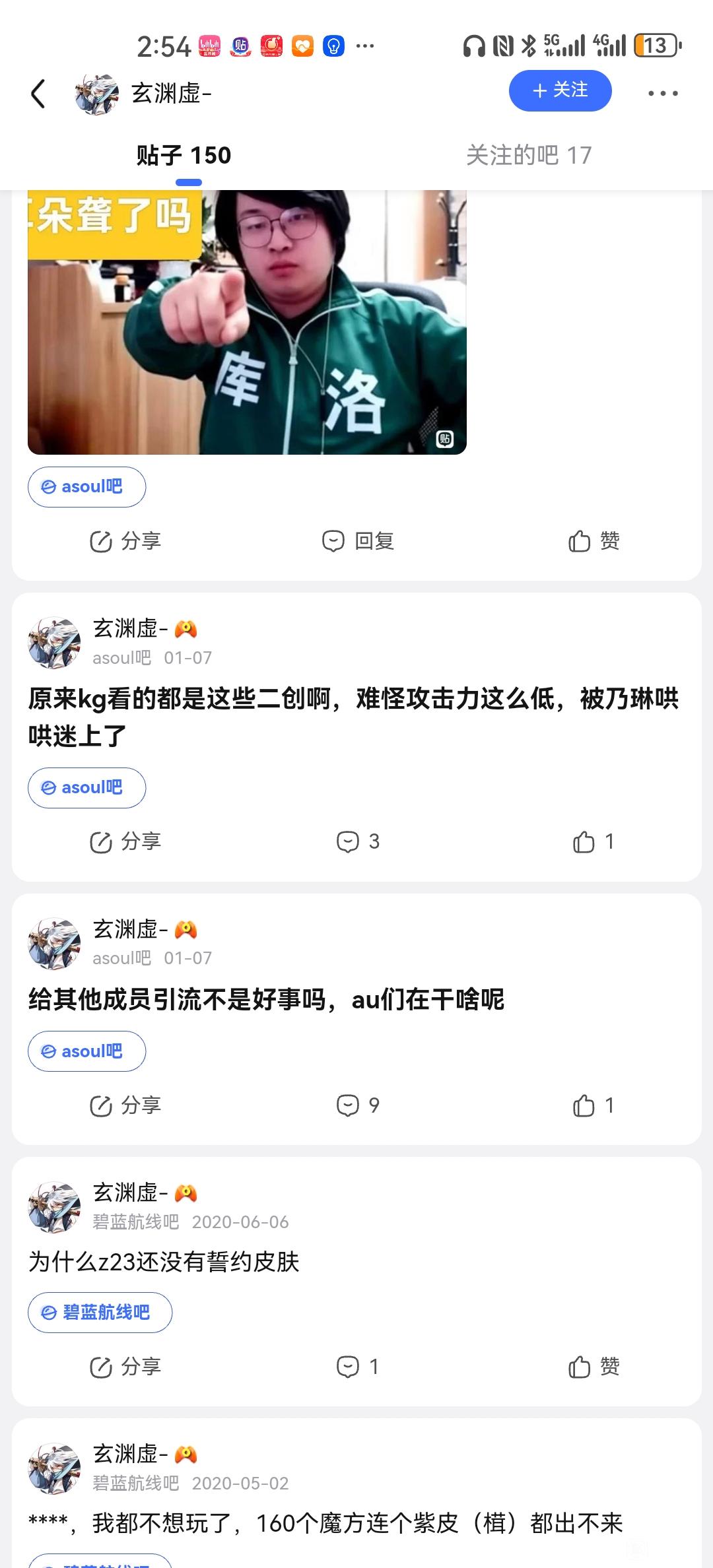The height and width of the screenshot is (1568, 713).
Task: Share the photo post
Action: pos(125,541)
